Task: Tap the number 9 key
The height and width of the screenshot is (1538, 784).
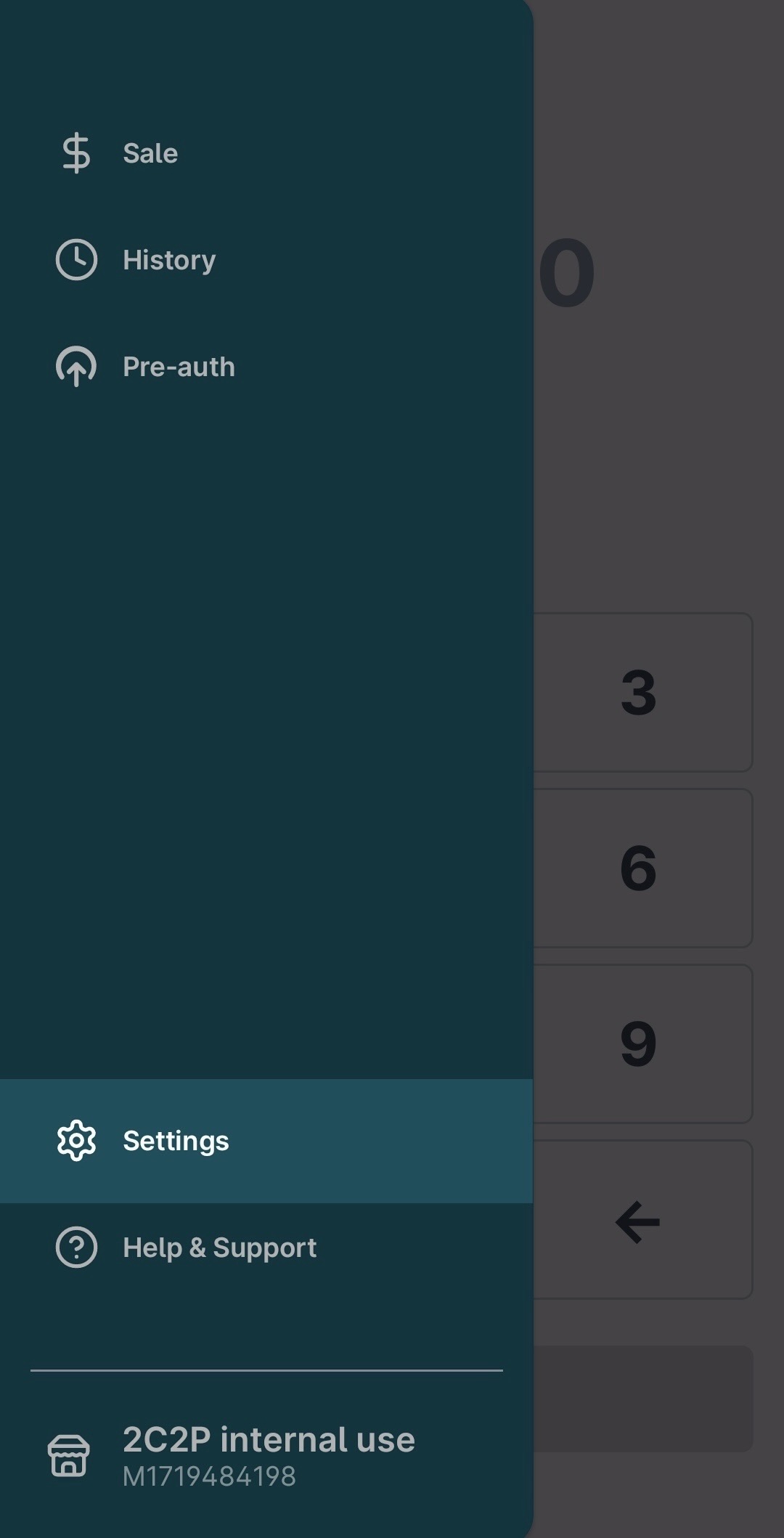Action: 640,1044
